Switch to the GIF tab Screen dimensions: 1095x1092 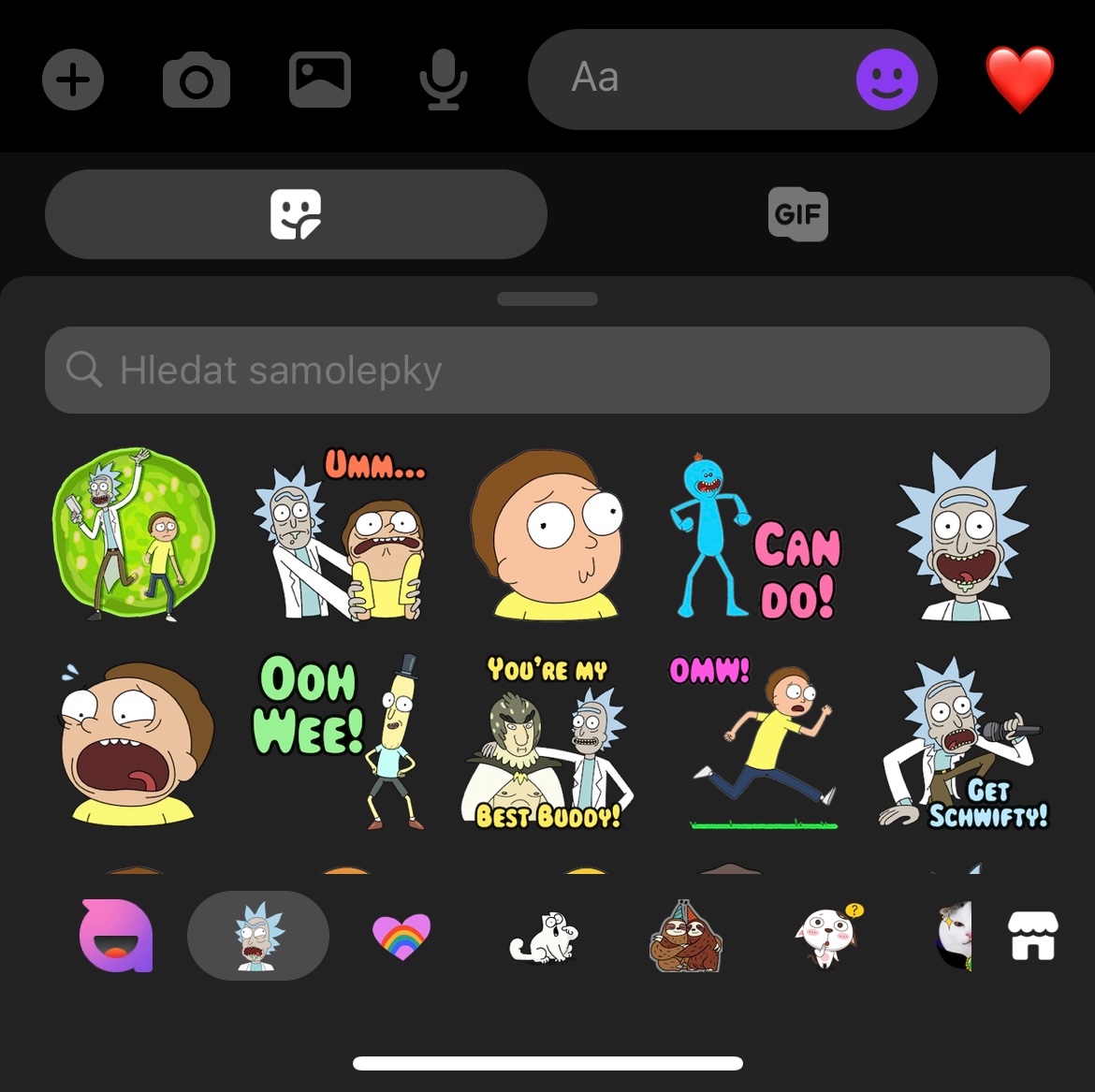[798, 214]
